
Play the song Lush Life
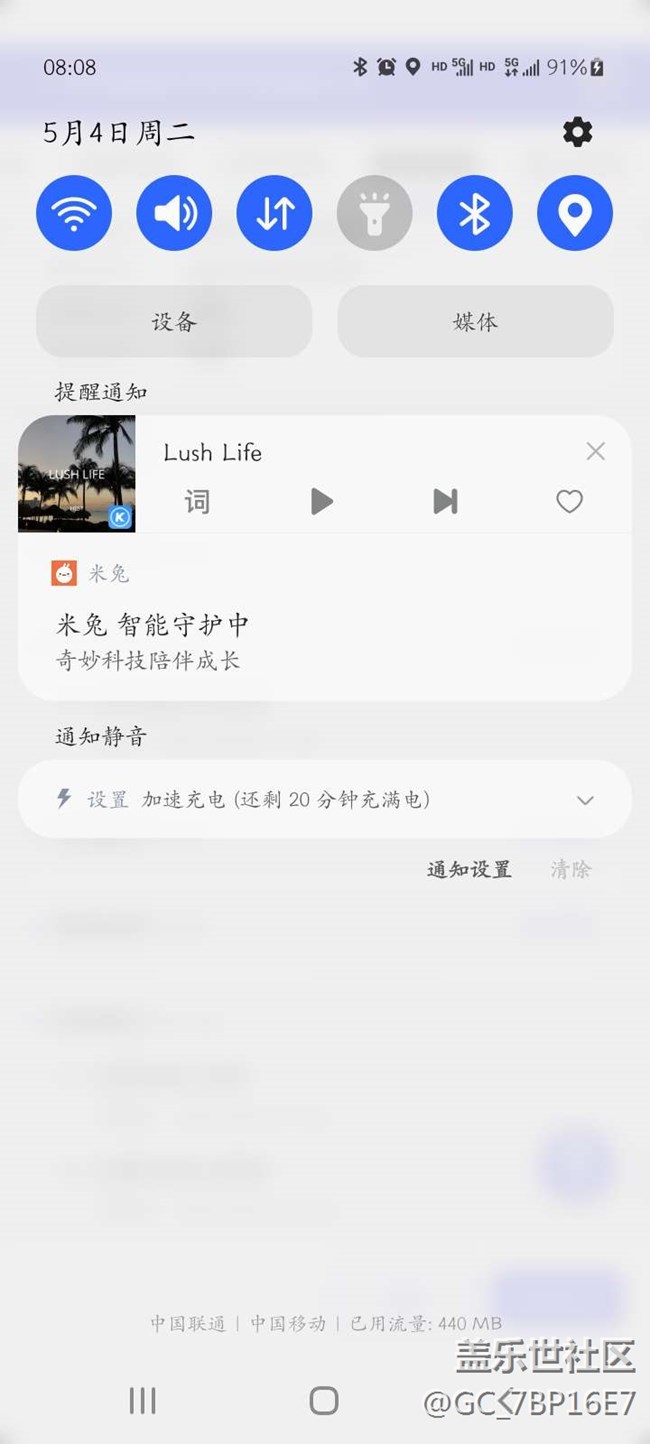click(x=321, y=501)
